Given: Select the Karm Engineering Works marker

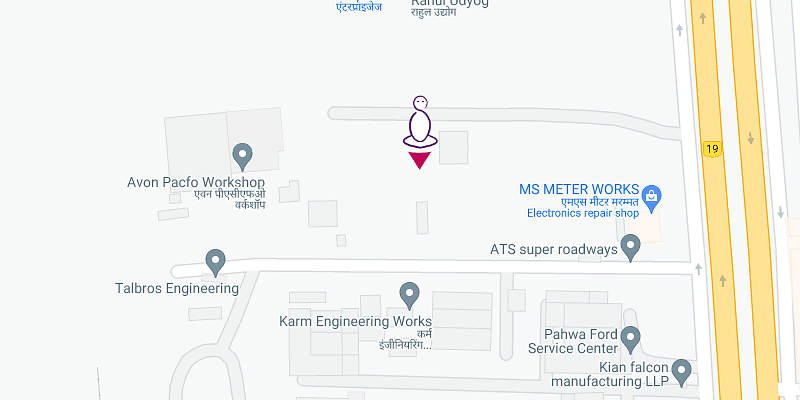Looking at the screenshot, I should (x=408, y=295).
